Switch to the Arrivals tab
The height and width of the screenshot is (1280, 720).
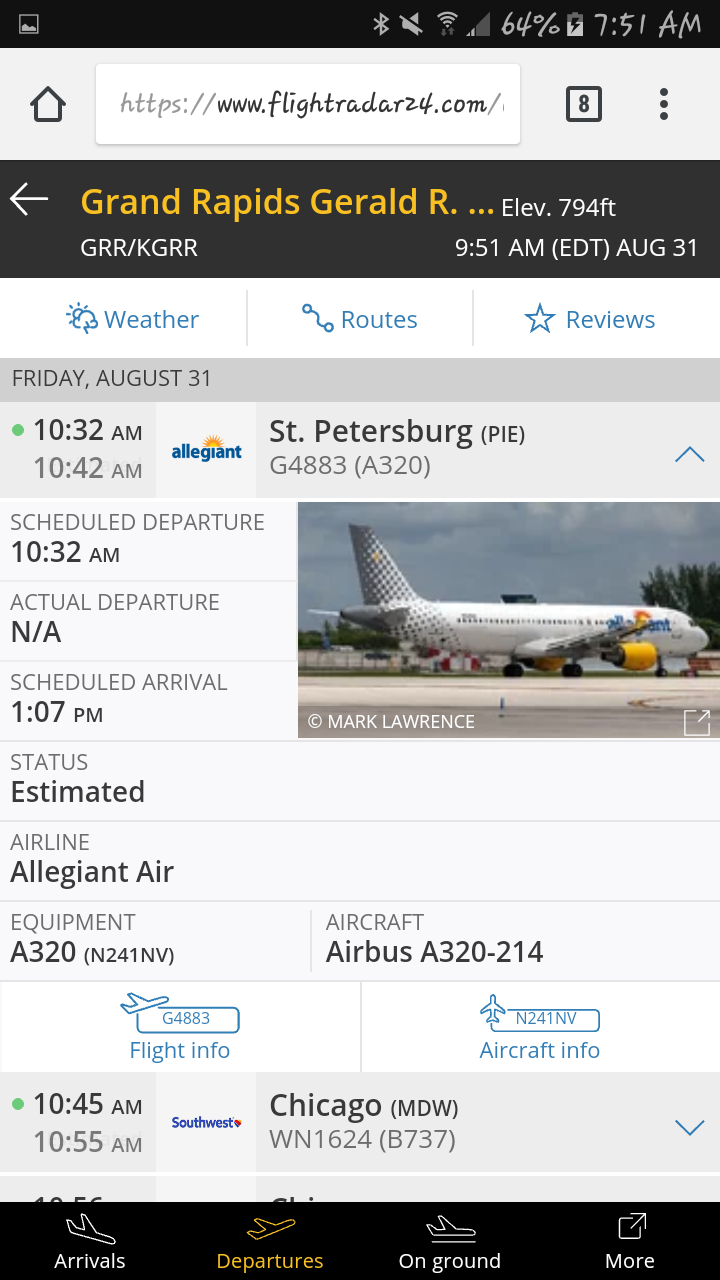pyautogui.click(x=90, y=1241)
